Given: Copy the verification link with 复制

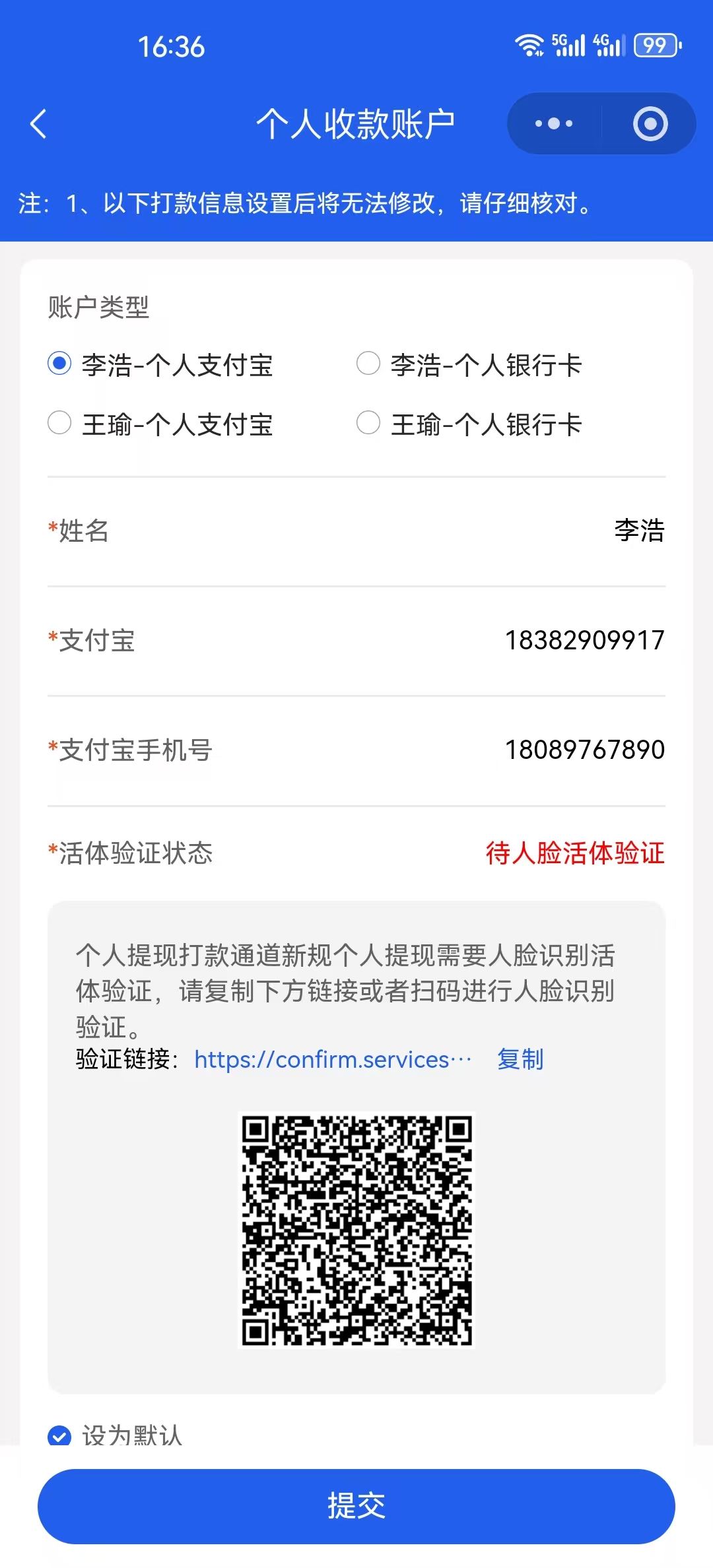Looking at the screenshot, I should coord(520,1060).
